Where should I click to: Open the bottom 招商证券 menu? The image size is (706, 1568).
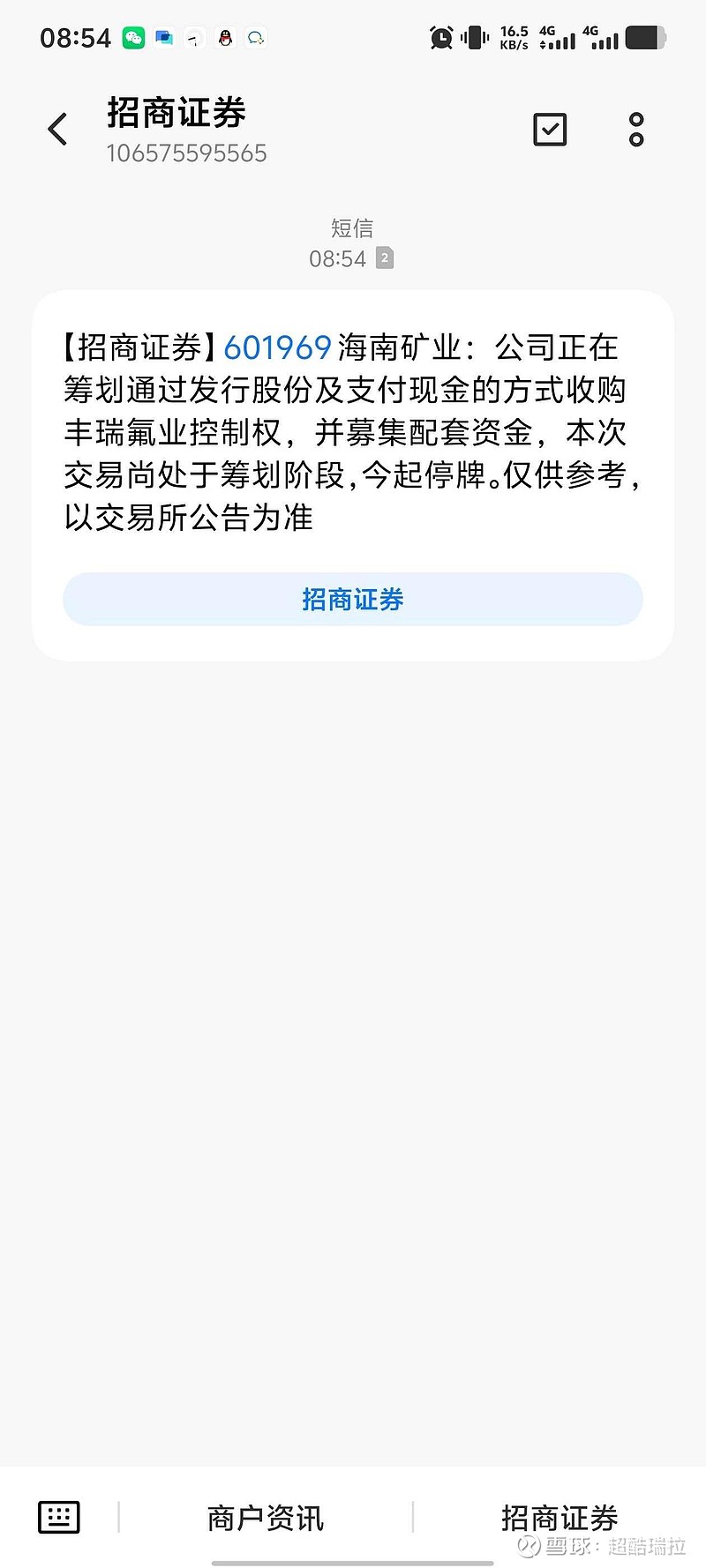coord(560,1518)
